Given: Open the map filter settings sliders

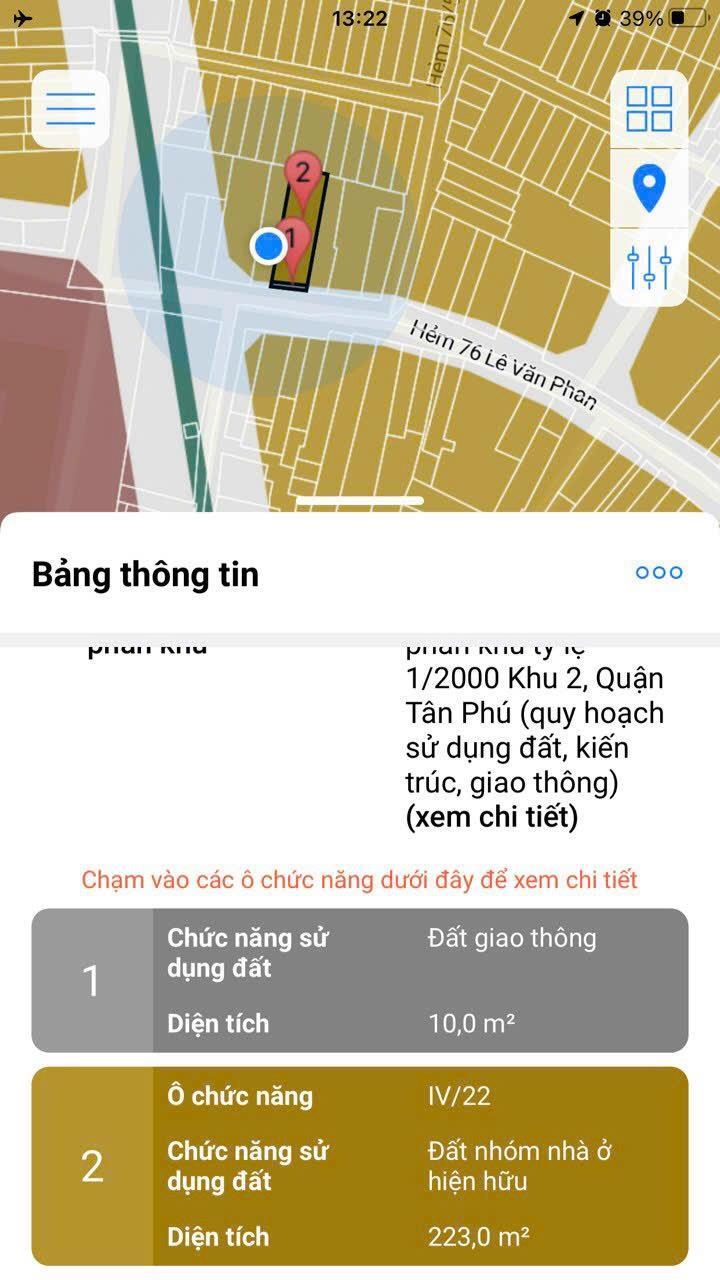Looking at the screenshot, I should [x=649, y=266].
